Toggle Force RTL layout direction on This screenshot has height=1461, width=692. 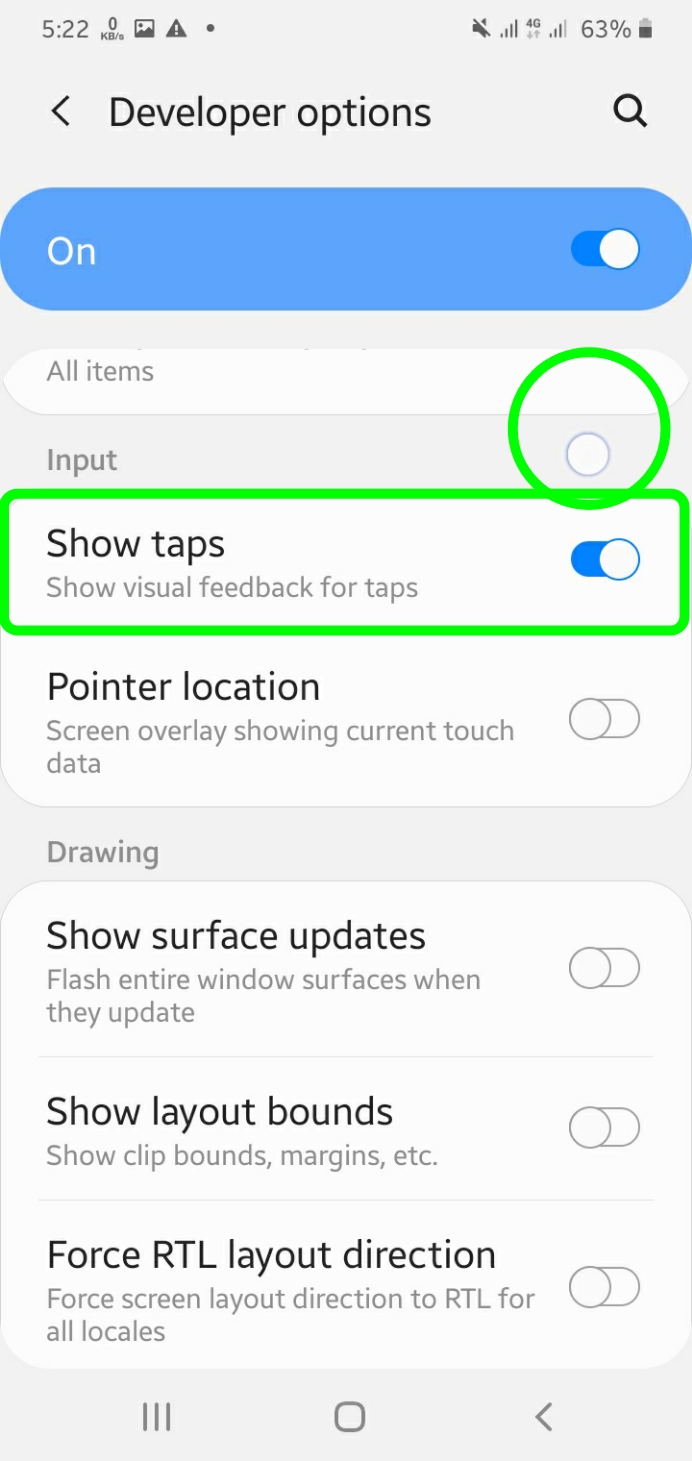tap(604, 1287)
